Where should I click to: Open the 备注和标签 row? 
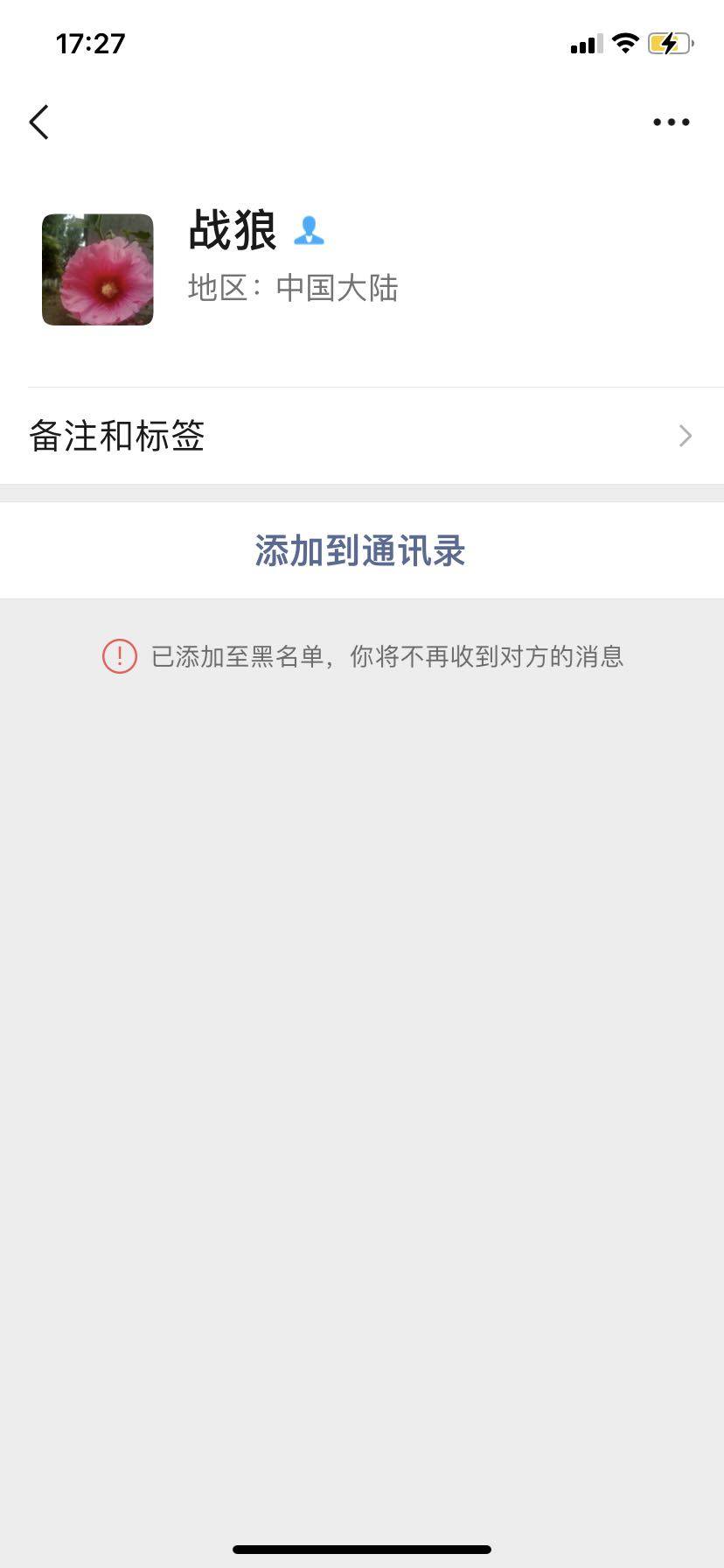(x=362, y=436)
